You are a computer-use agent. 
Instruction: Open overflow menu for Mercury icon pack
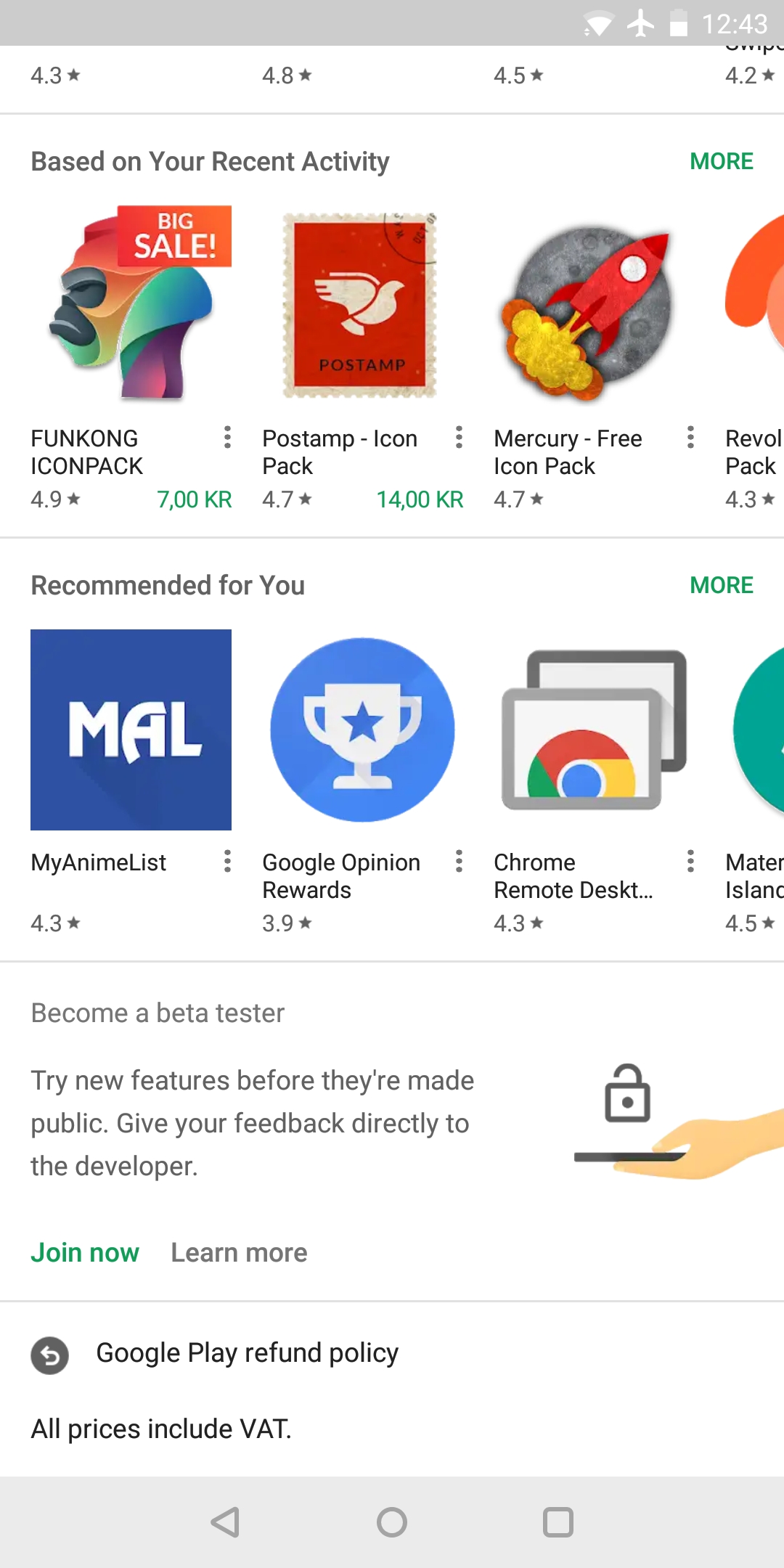(690, 437)
